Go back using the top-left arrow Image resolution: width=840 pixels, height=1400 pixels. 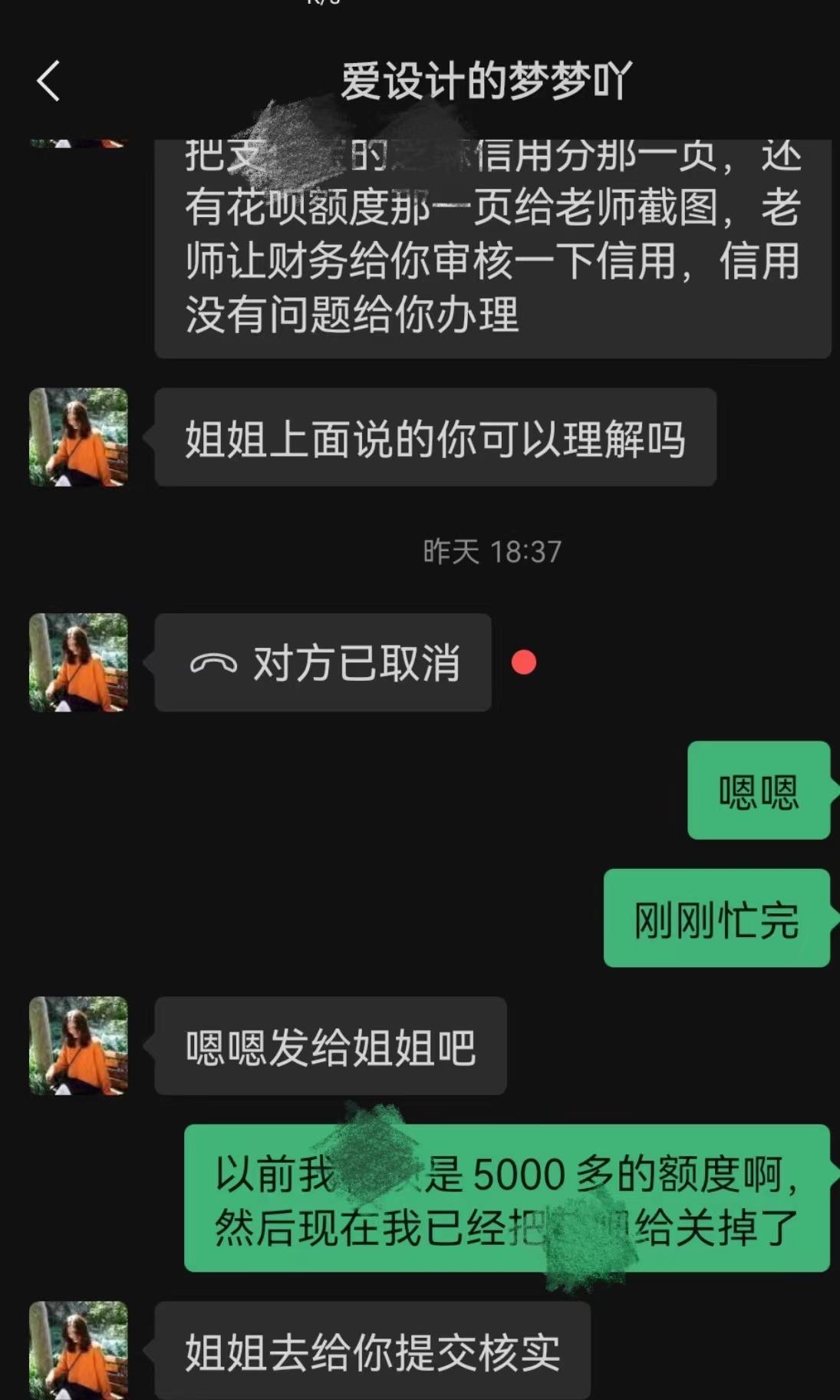click(48, 81)
